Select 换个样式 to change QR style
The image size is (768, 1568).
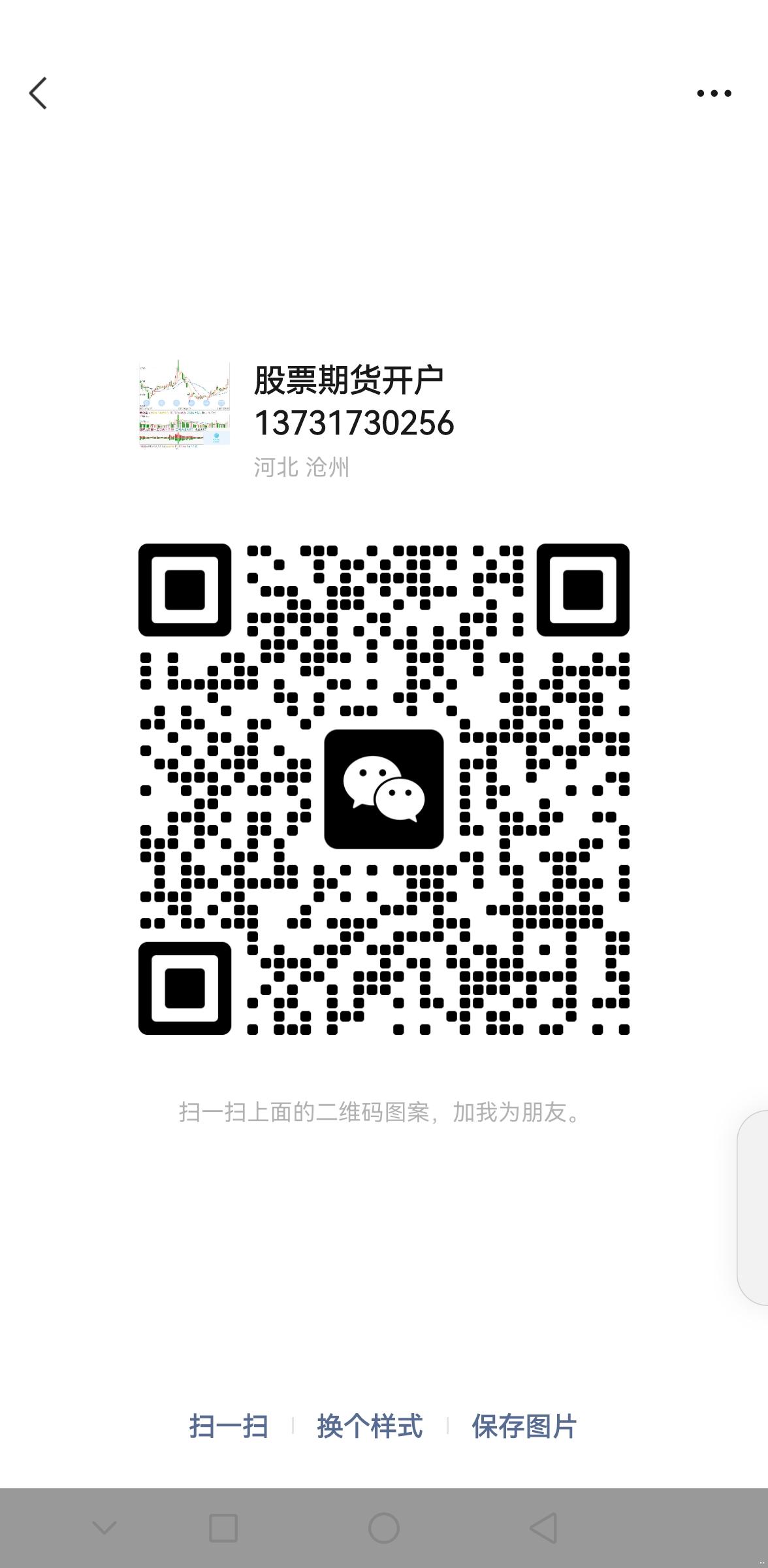tap(370, 1426)
